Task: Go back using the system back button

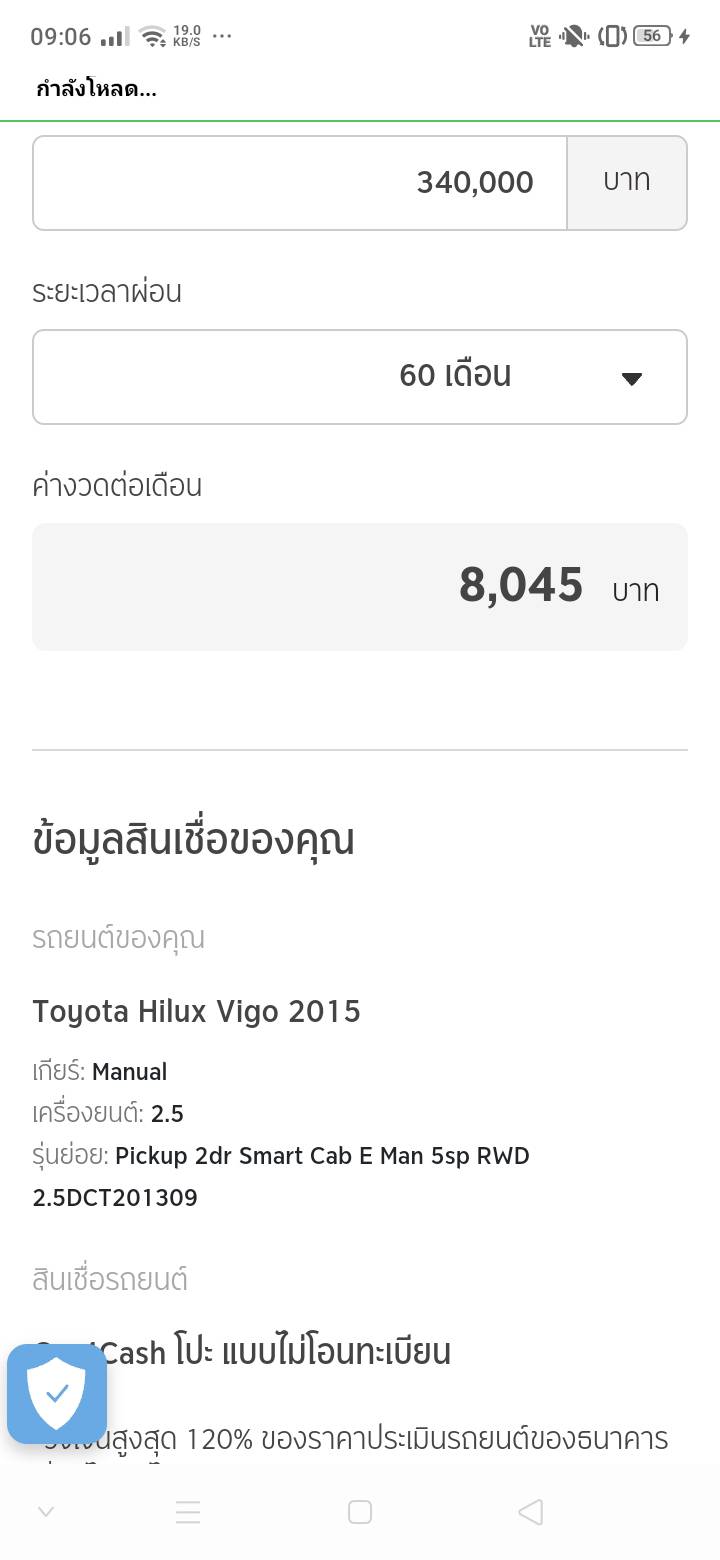Action: [x=531, y=1512]
